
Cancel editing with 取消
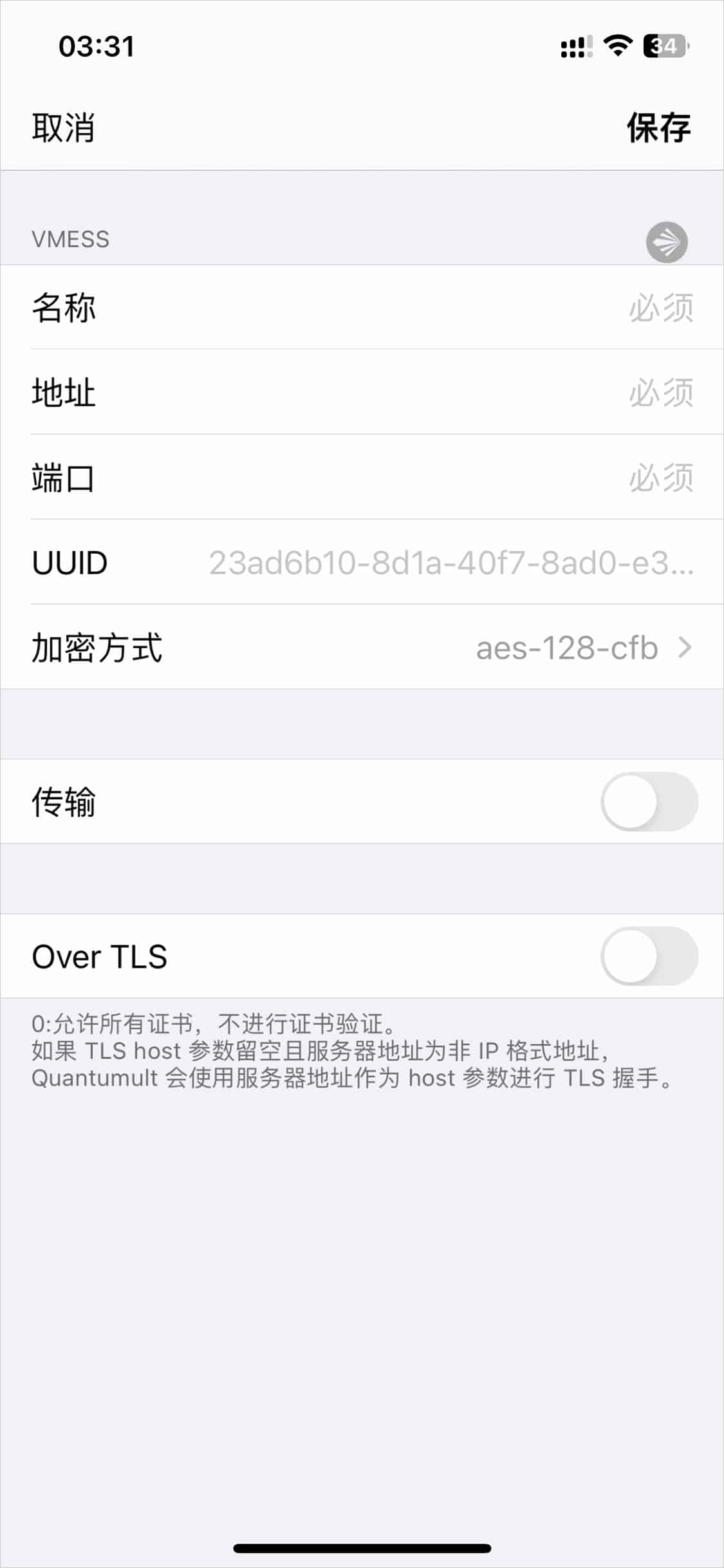pyautogui.click(x=63, y=128)
